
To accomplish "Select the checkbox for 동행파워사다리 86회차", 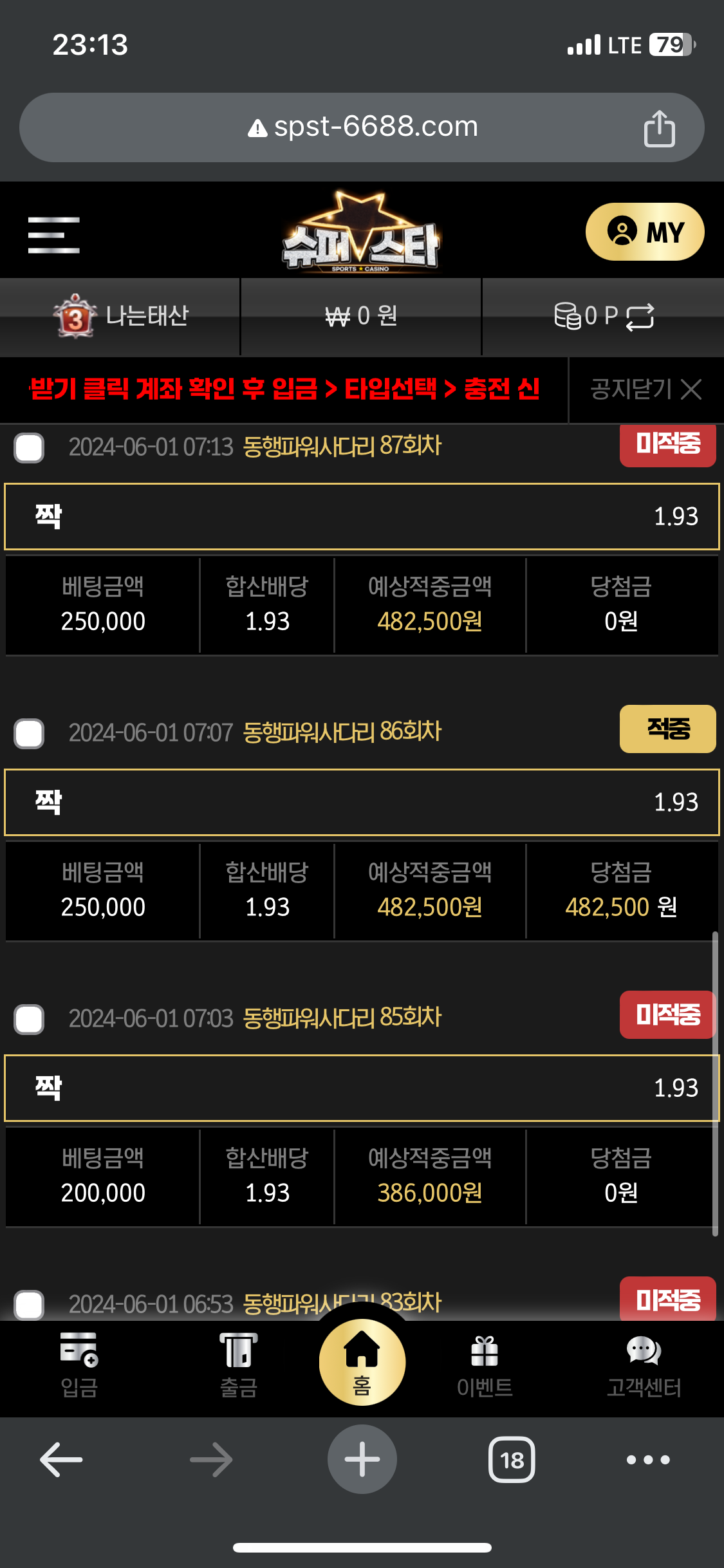I will pos(29,733).
